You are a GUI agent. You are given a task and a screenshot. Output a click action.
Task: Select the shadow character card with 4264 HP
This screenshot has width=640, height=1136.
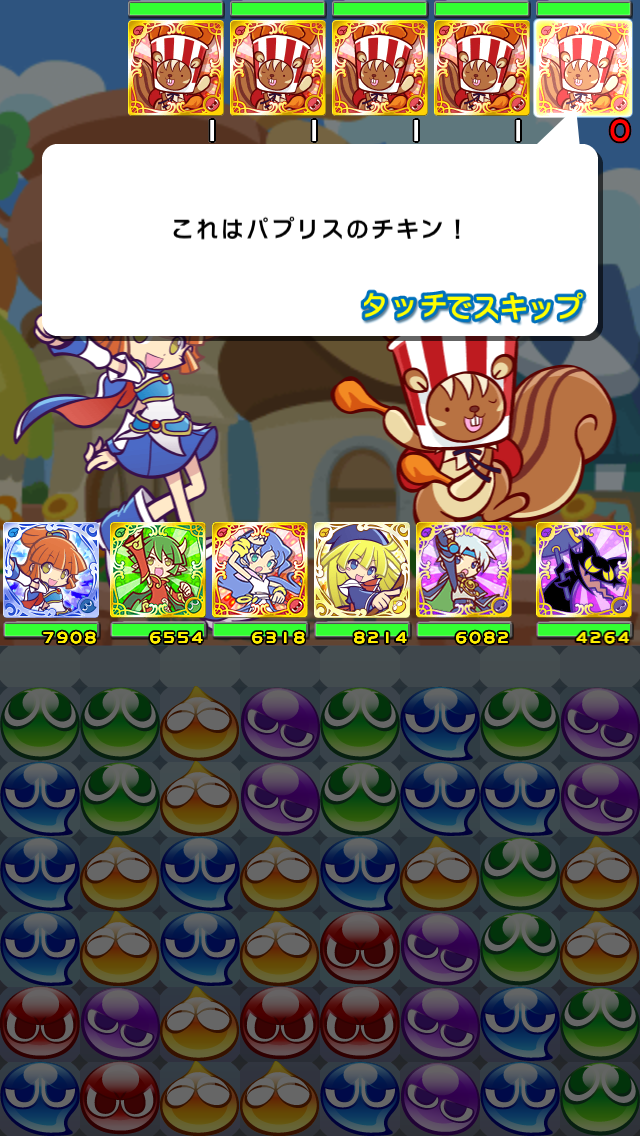[x=583, y=570]
